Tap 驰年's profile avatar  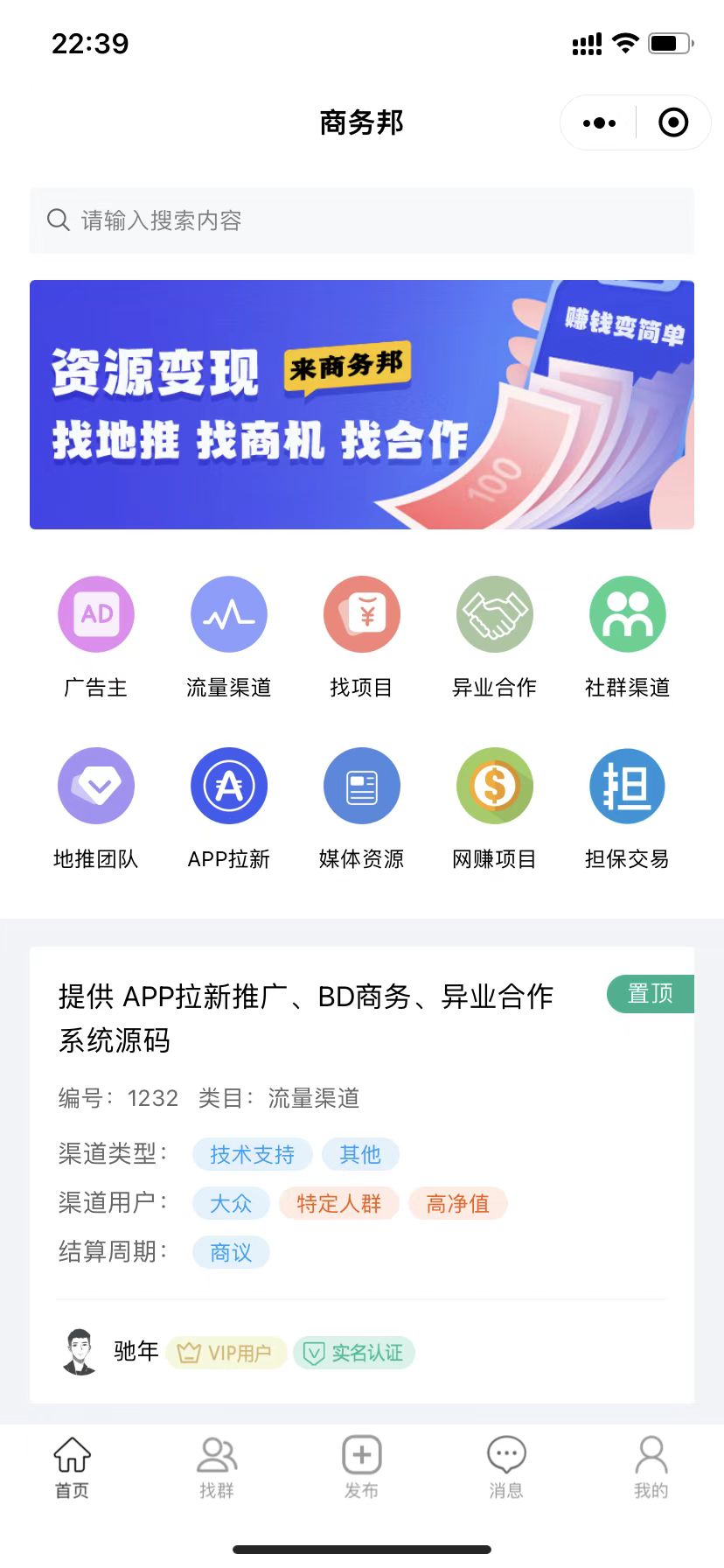(x=80, y=1351)
